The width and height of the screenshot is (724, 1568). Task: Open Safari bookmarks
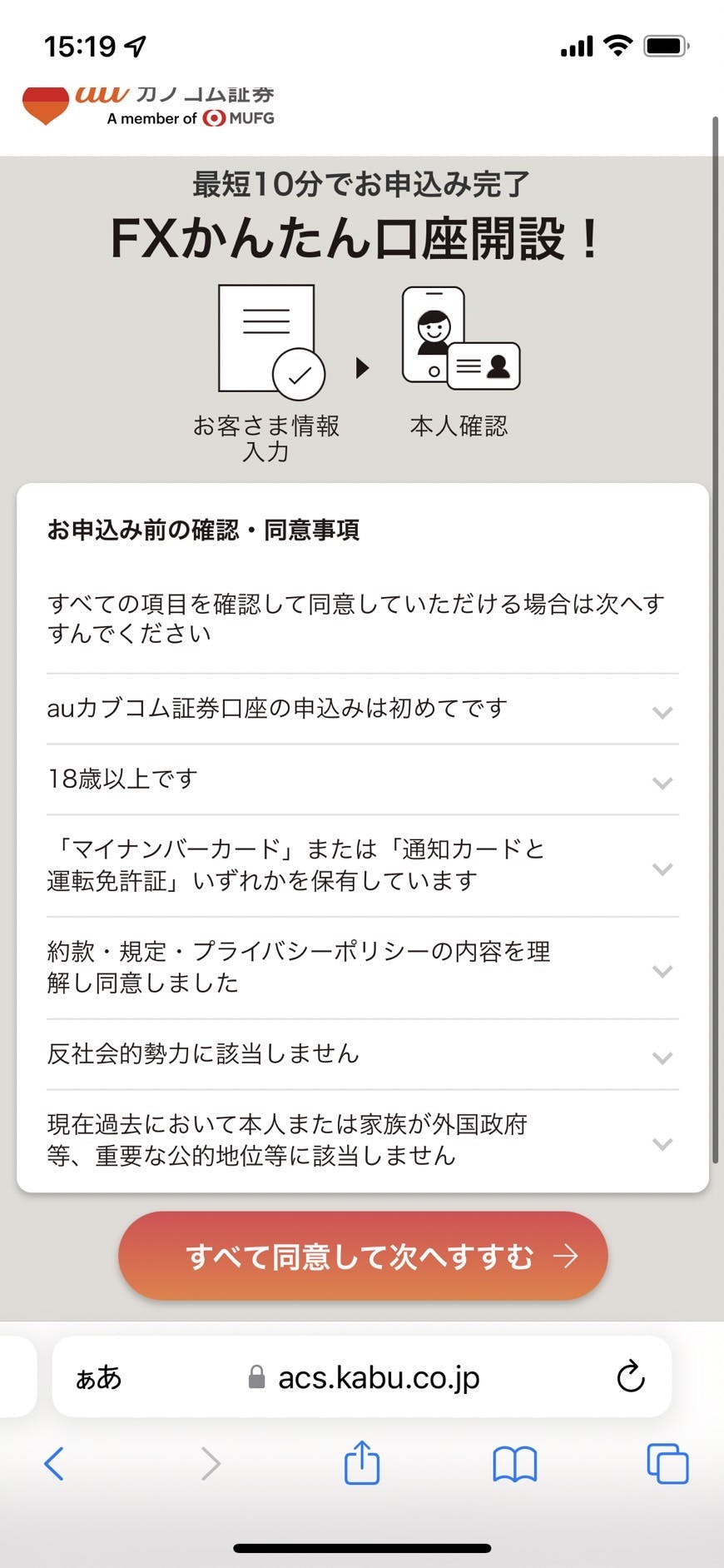[x=515, y=1463]
